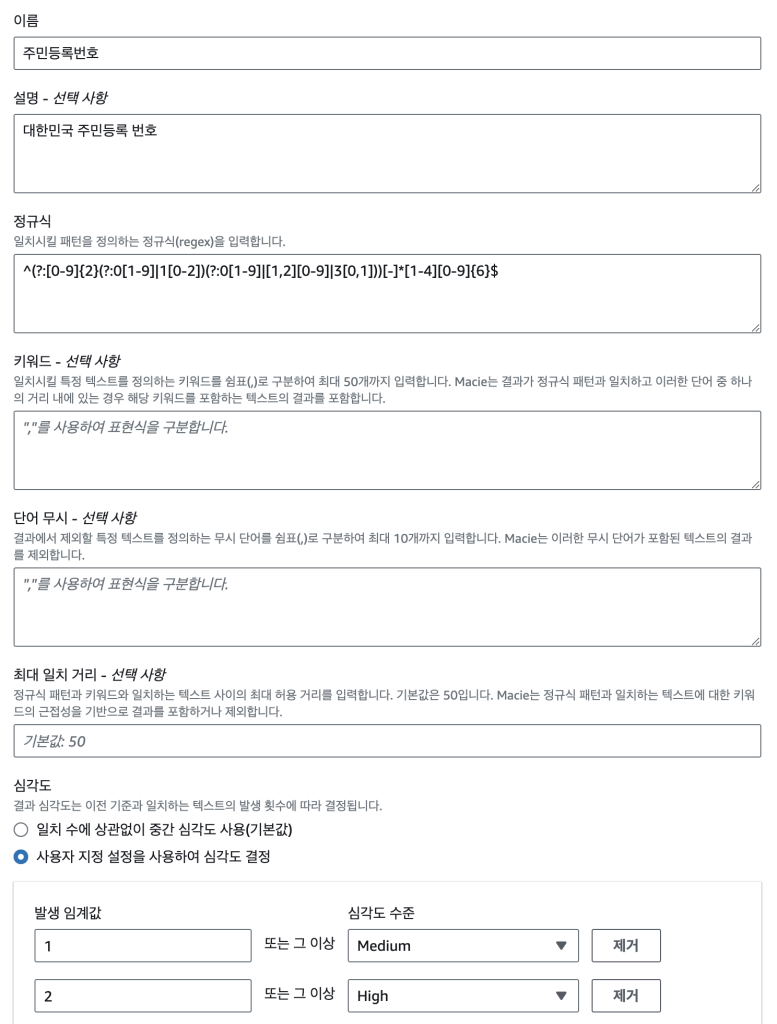This screenshot has width=777, height=1024.
Task: Edit the 이름 name field
Action: pos(387,53)
